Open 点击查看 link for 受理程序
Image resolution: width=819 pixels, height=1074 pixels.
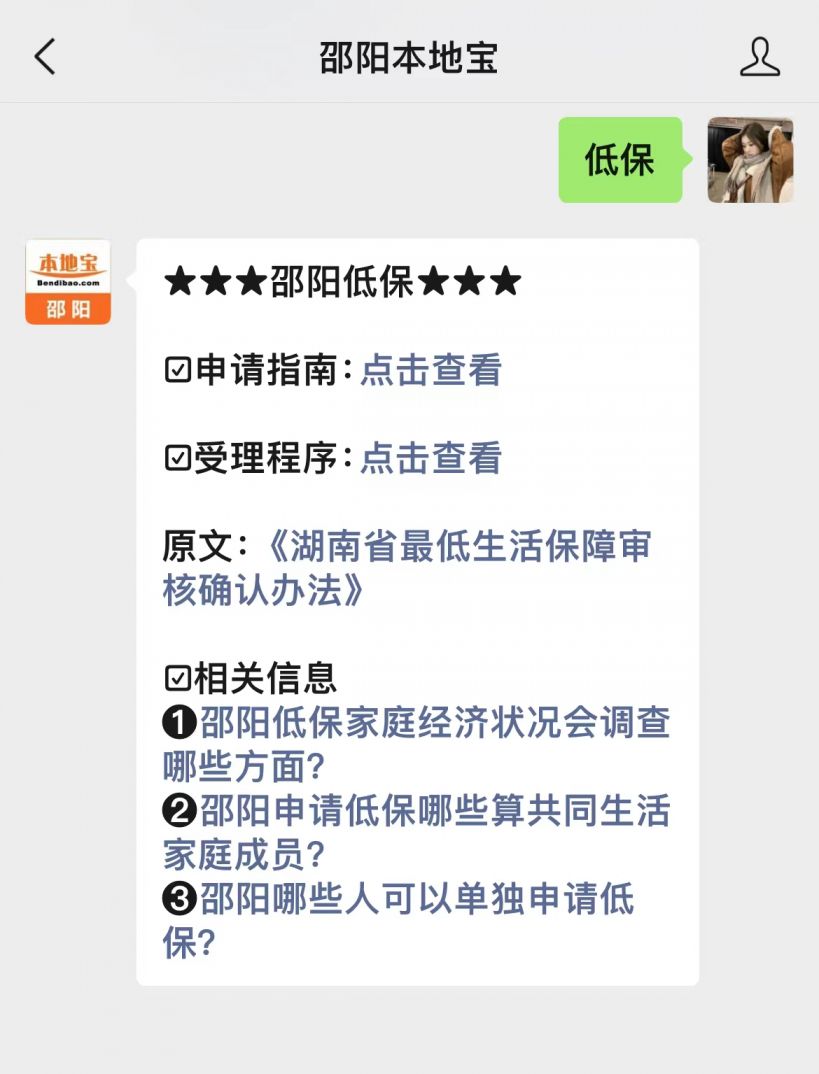point(430,459)
